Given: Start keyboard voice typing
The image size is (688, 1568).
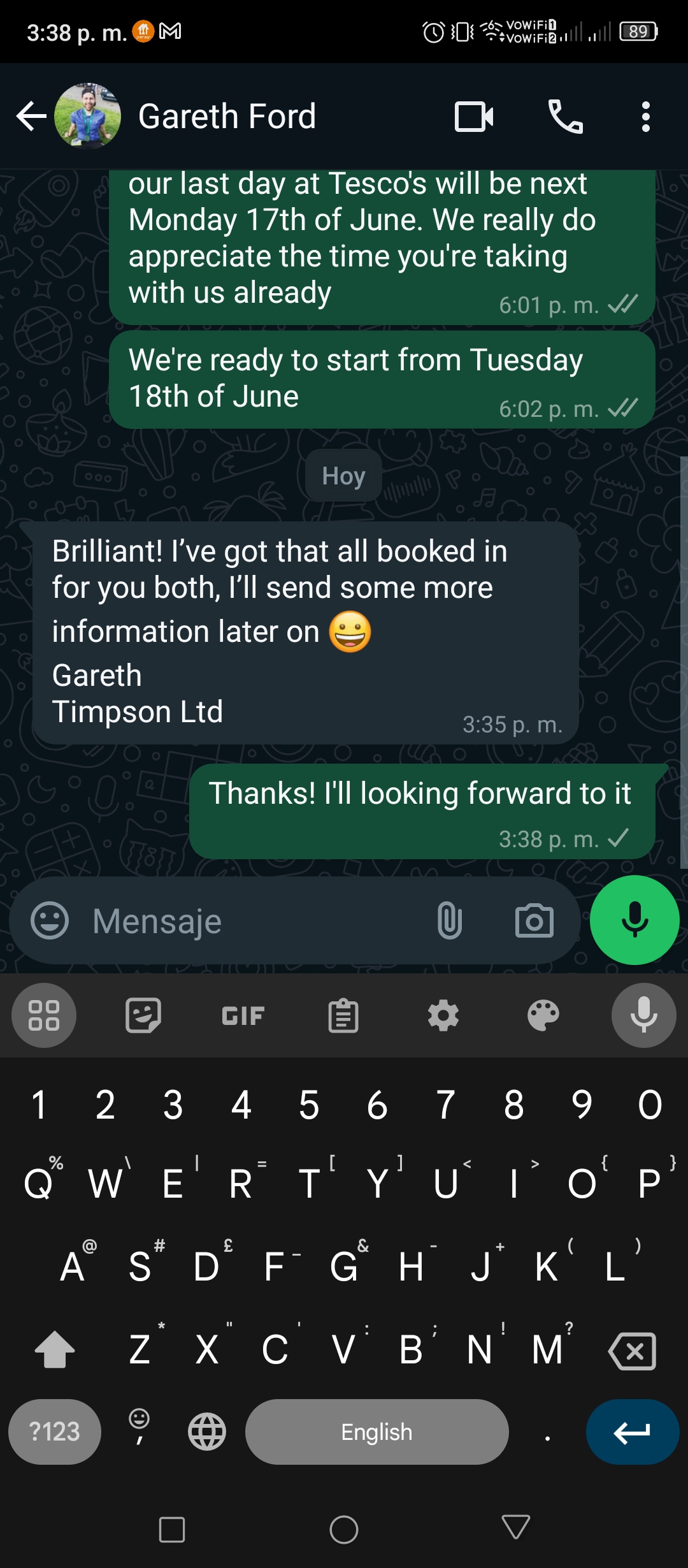Looking at the screenshot, I should pyautogui.click(x=644, y=1015).
